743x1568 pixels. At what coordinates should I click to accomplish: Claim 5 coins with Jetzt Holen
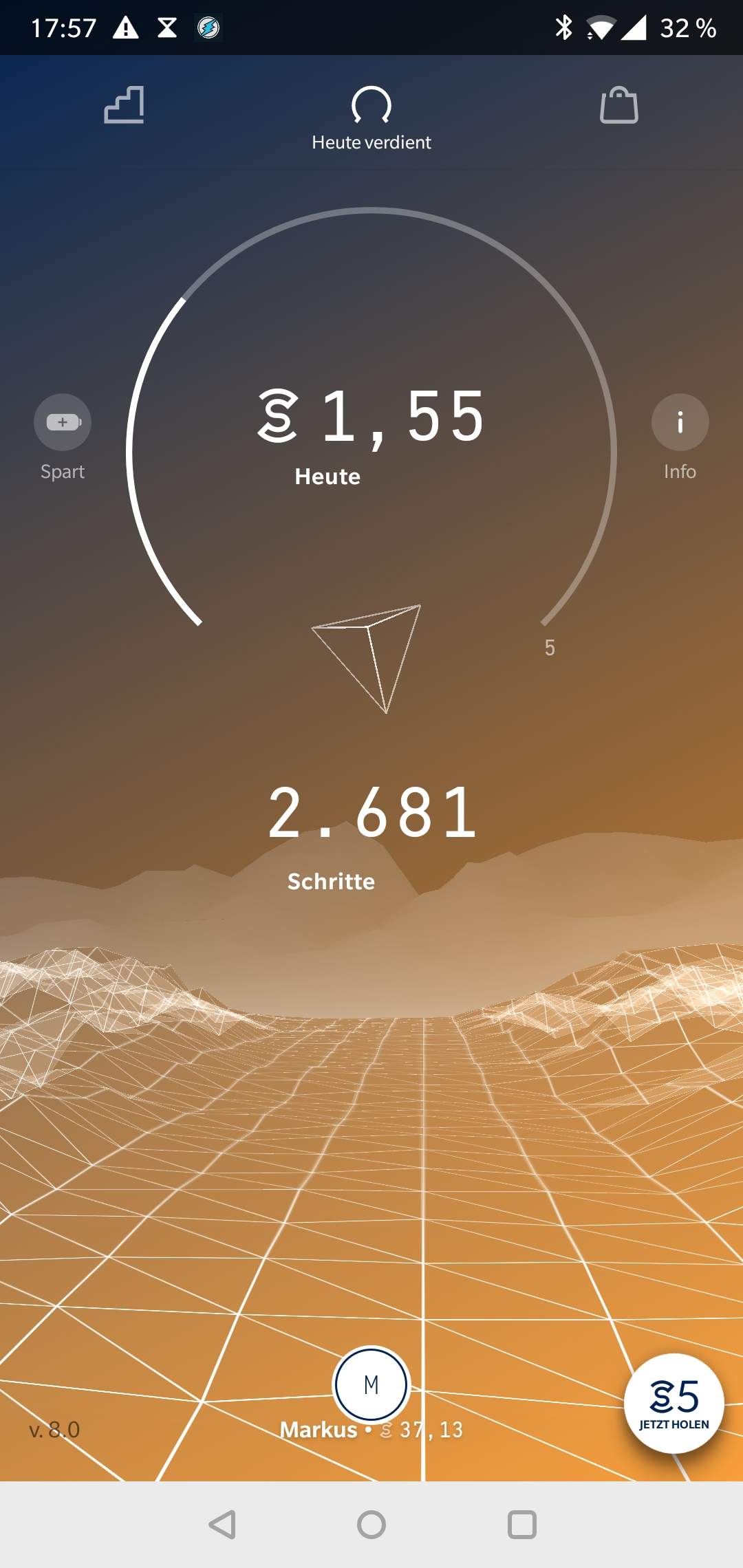pyautogui.click(x=674, y=1403)
